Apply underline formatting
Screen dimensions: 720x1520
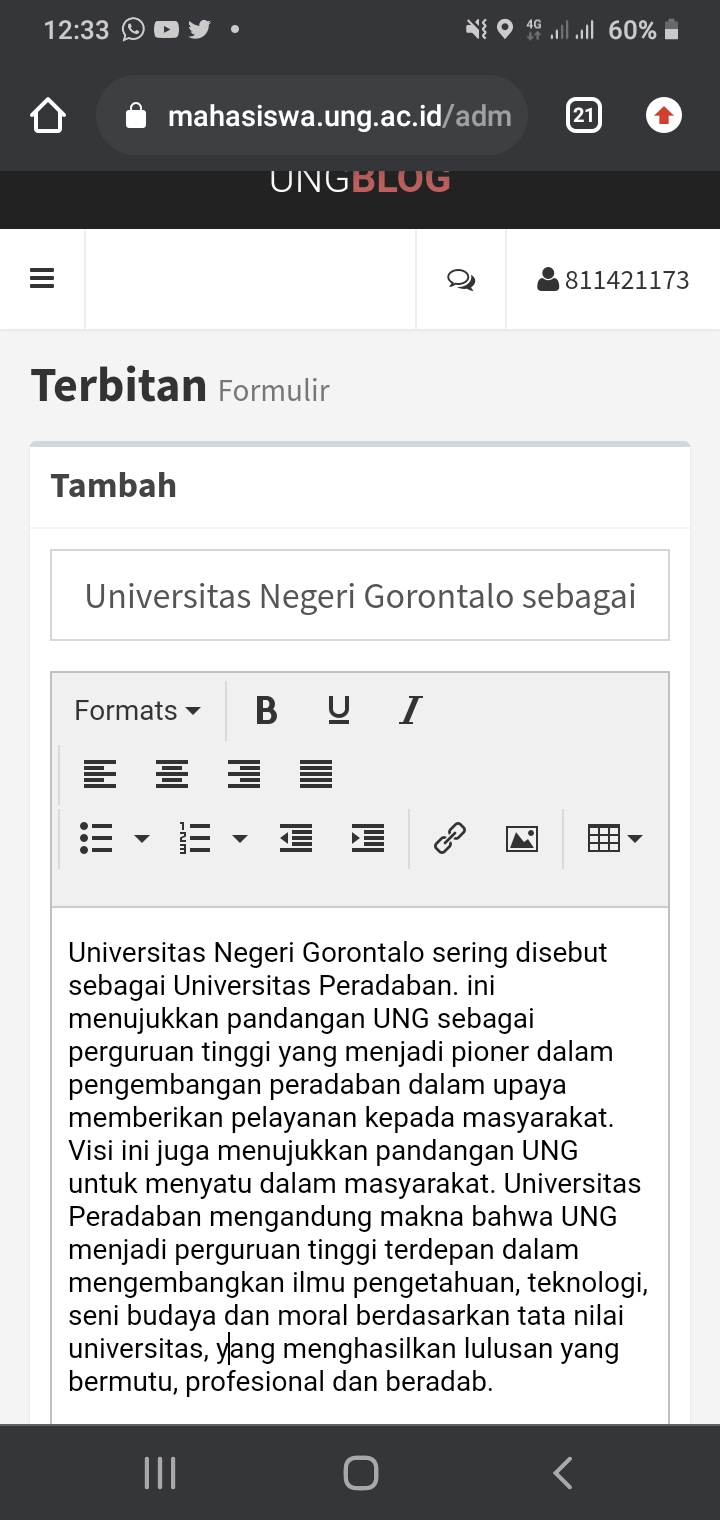[x=339, y=710]
